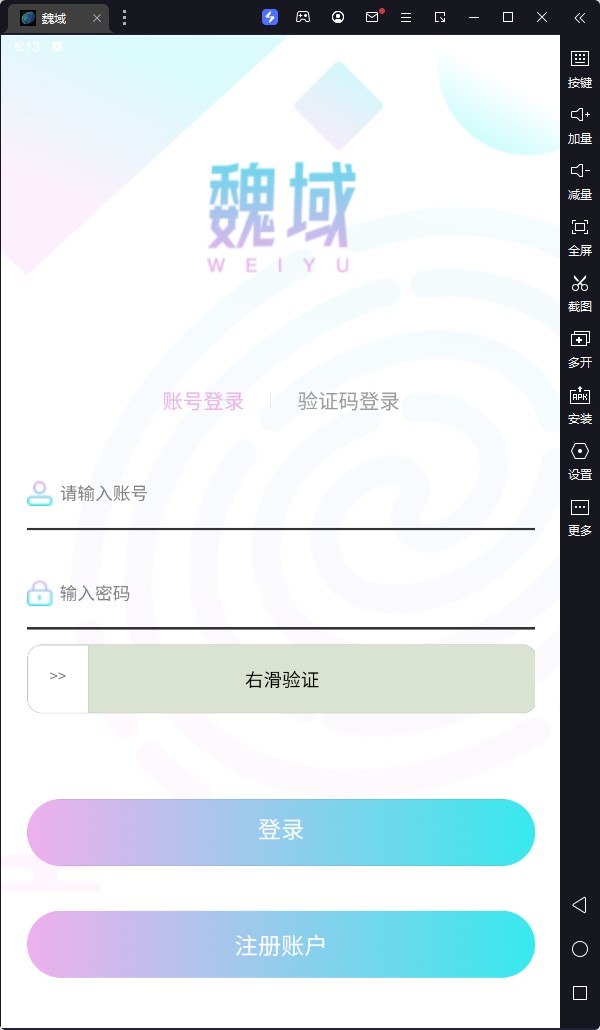This screenshot has width=600, height=1030.
Task: Switch to 账号登录 tab
Action: coord(203,402)
